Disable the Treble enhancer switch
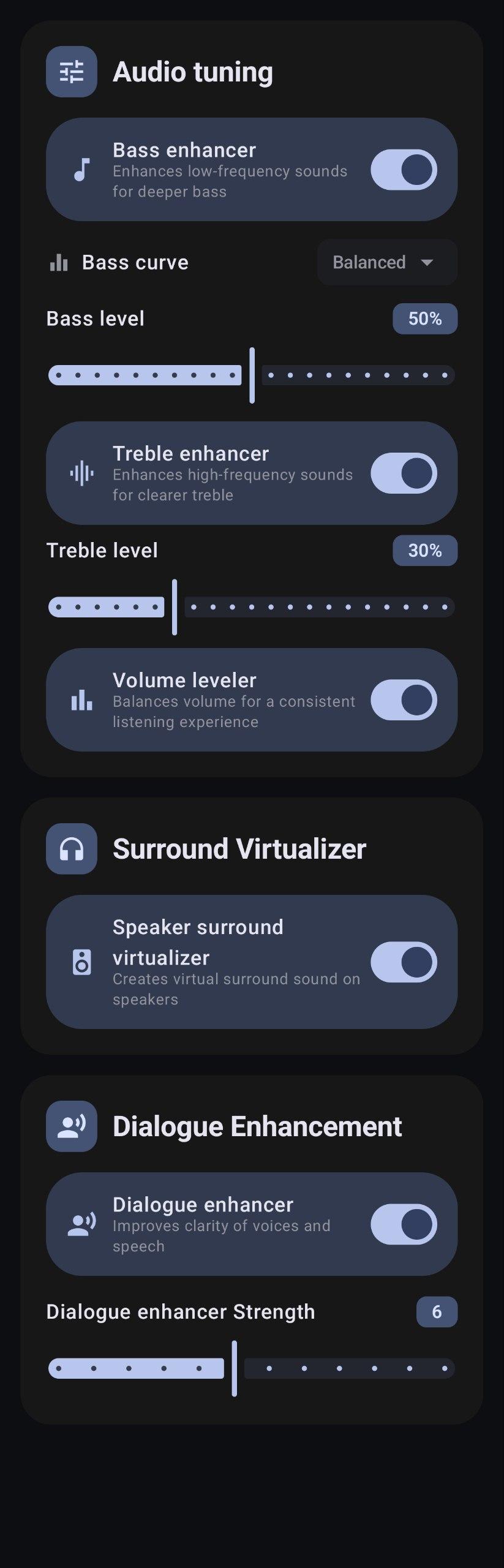The height and width of the screenshot is (1568, 504). 403,473
